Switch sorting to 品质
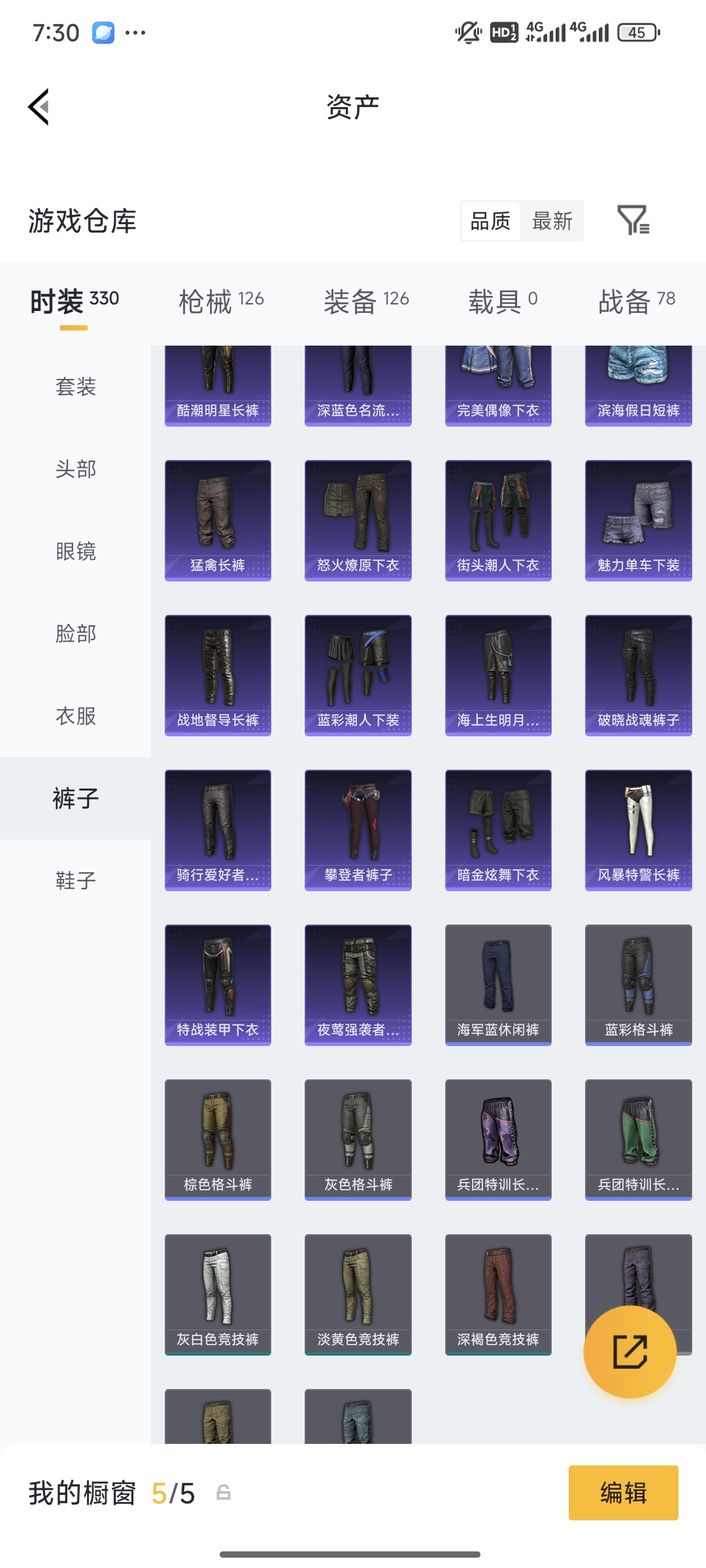Viewport: 706px width, 1568px height. coord(490,221)
